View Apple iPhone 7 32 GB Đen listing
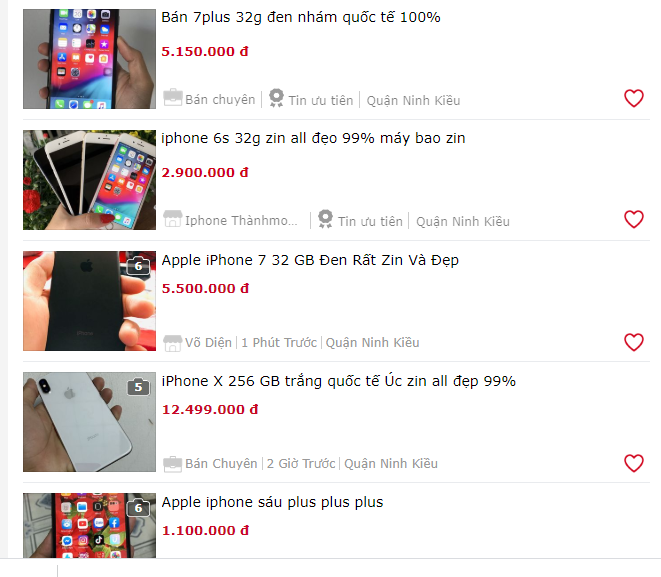Viewport: 661px width, 577px height. pyautogui.click(x=310, y=260)
